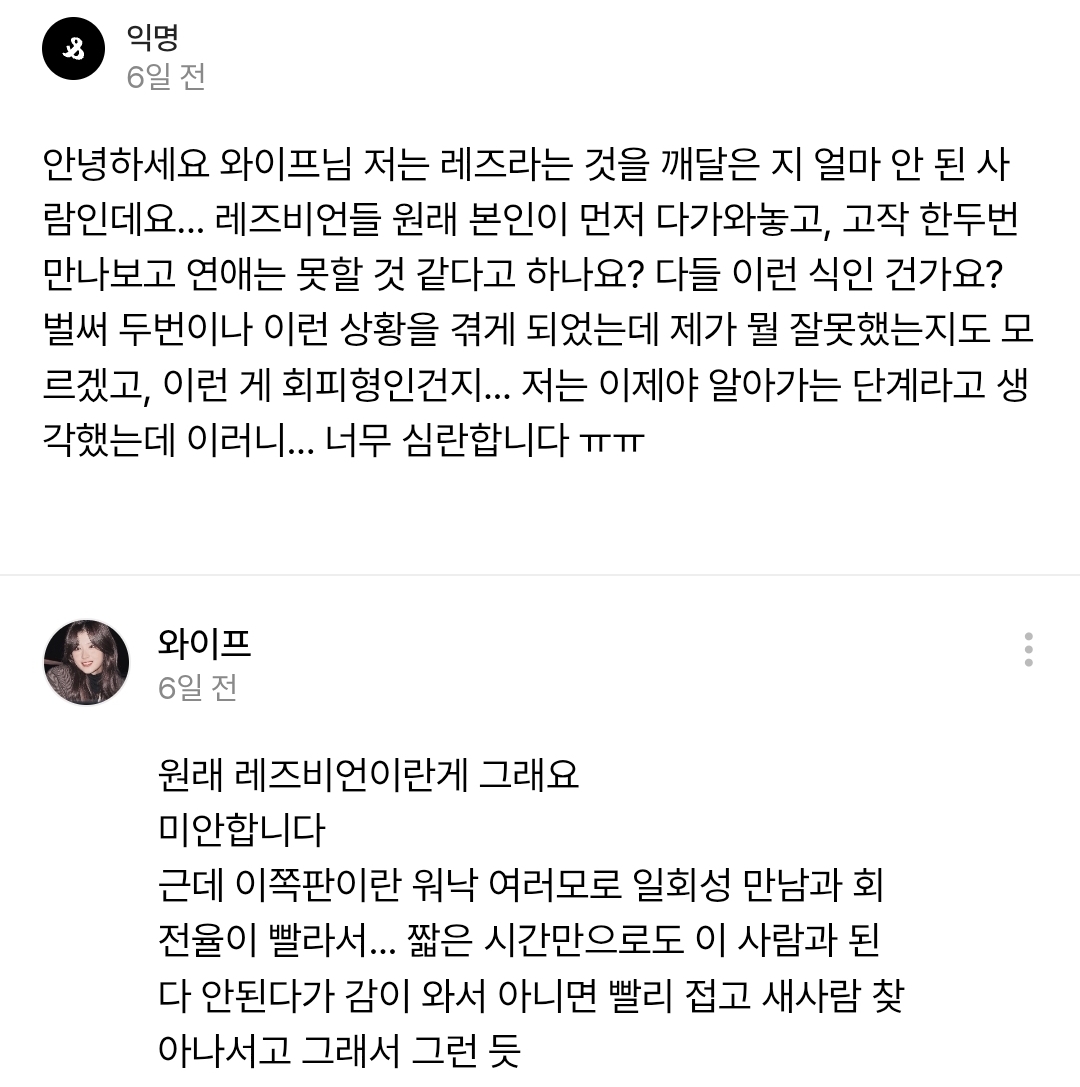
Task: Click the ampersand symbol inside the black circle
Action: coord(72,47)
